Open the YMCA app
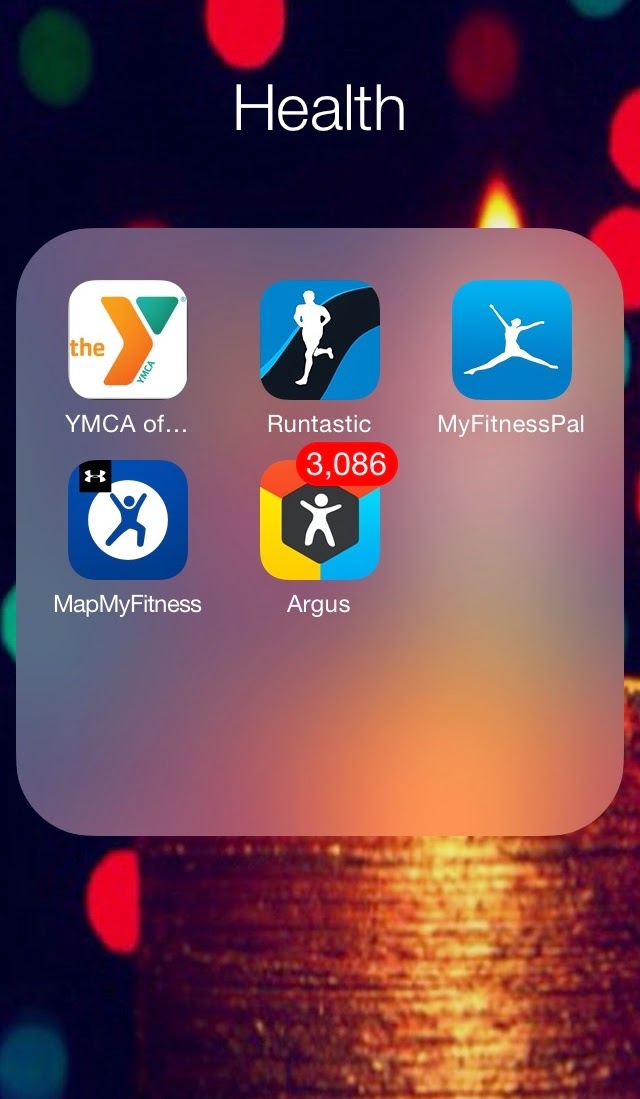Screen dimensions: 640x1099 click(128, 339)
